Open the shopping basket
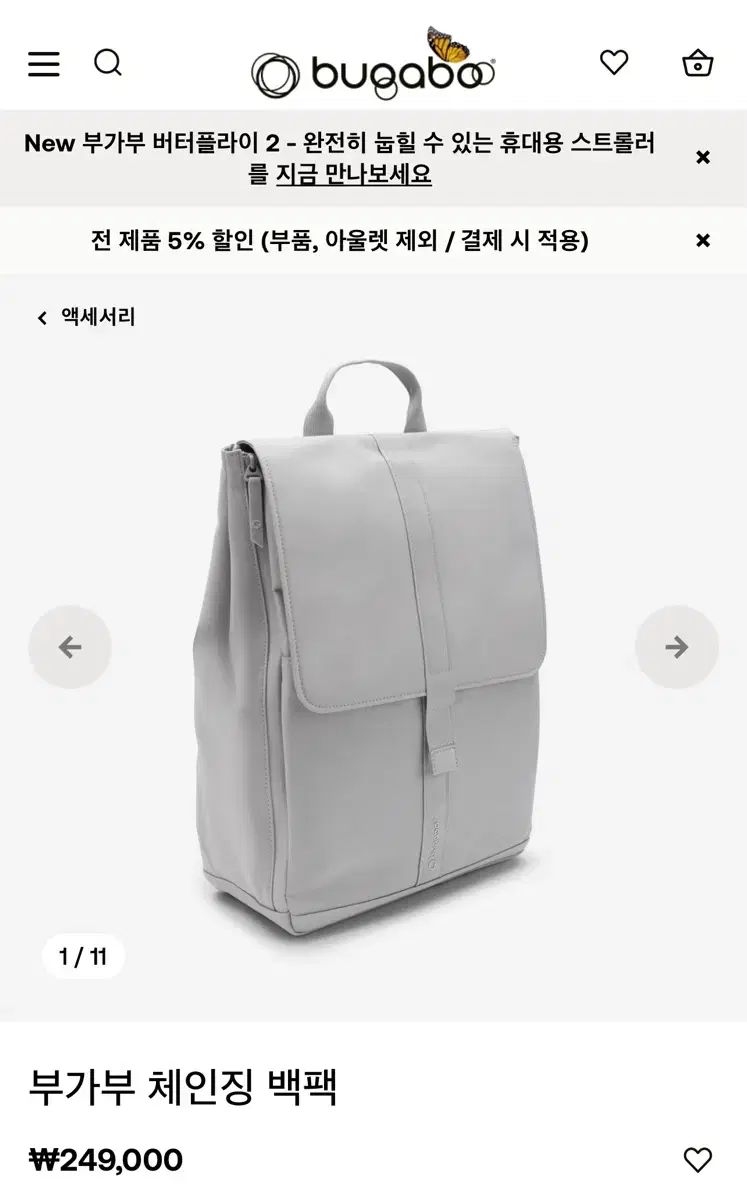This screenshot has height=1200, width=747. coord(697,63)
